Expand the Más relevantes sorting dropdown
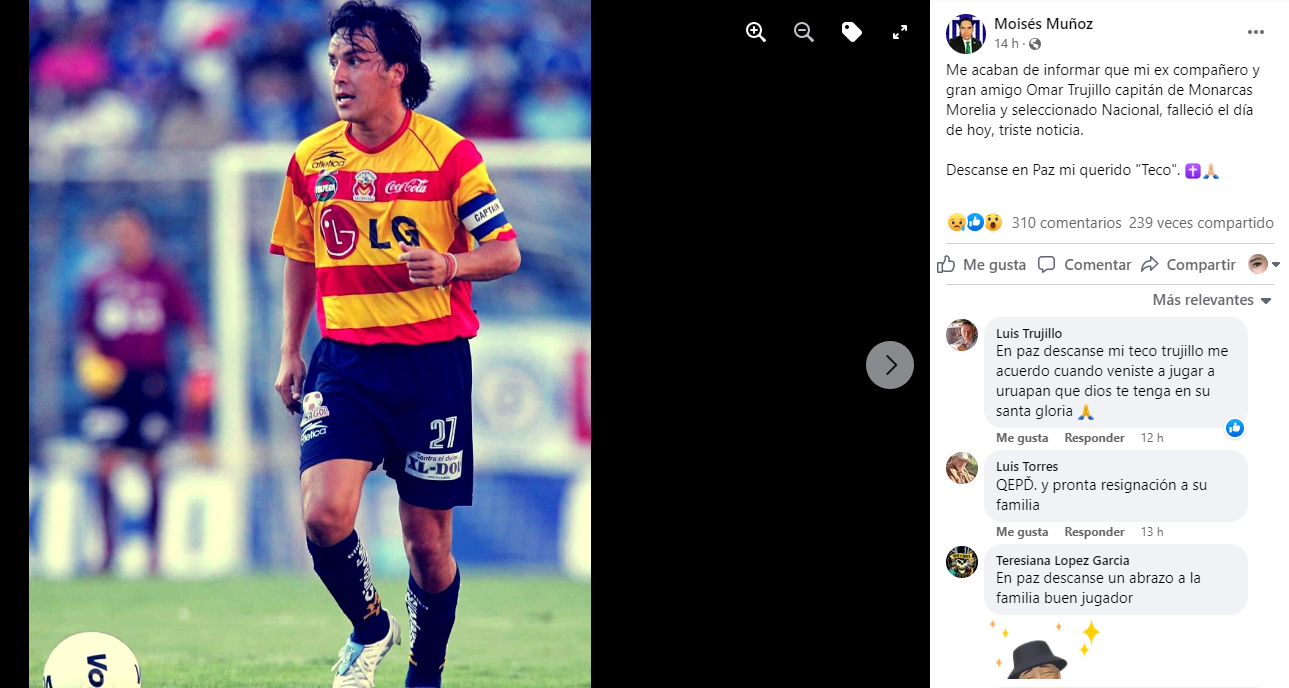Image resolution: width=1289 pixels, height=688 pixels. point(1212,300)
